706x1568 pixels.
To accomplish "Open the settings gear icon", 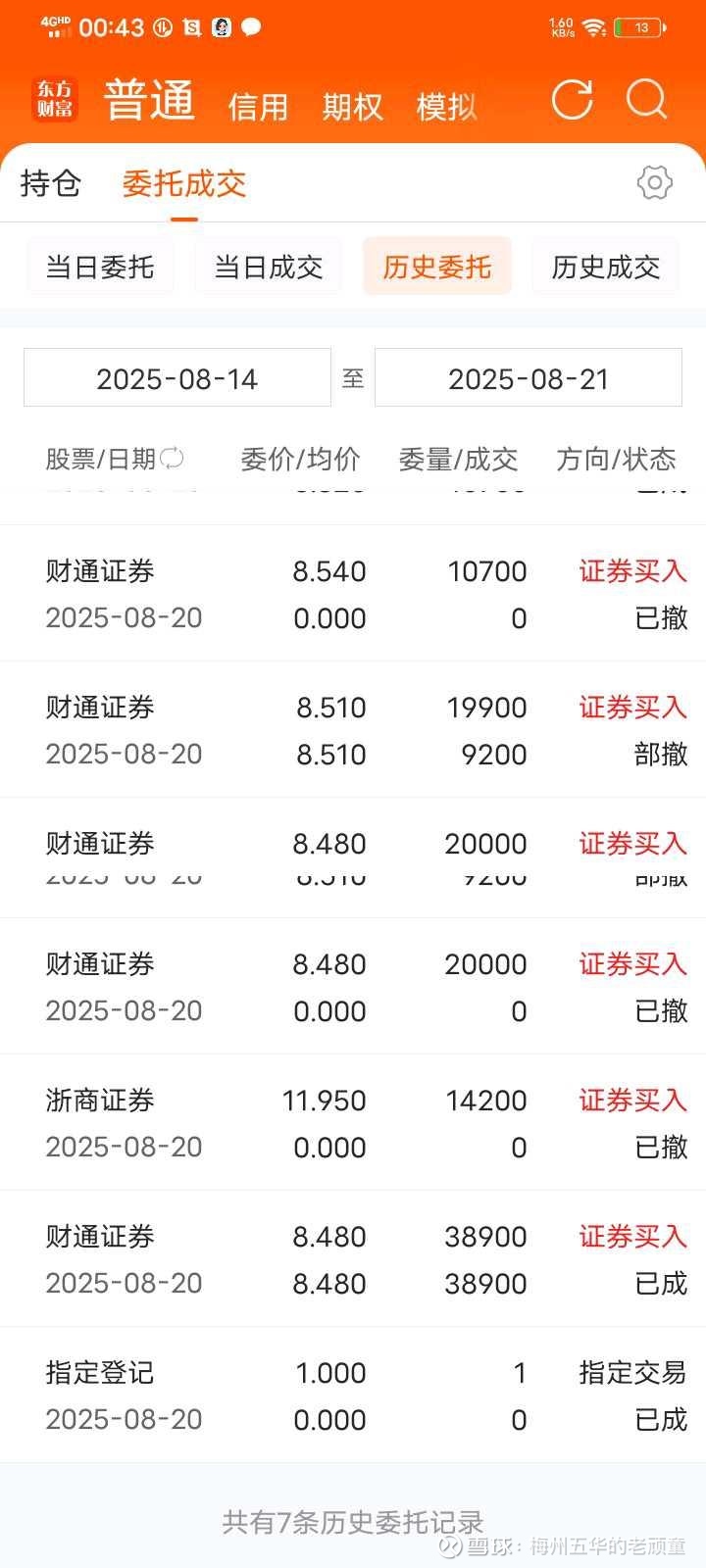I will click(x=654, y=182).
